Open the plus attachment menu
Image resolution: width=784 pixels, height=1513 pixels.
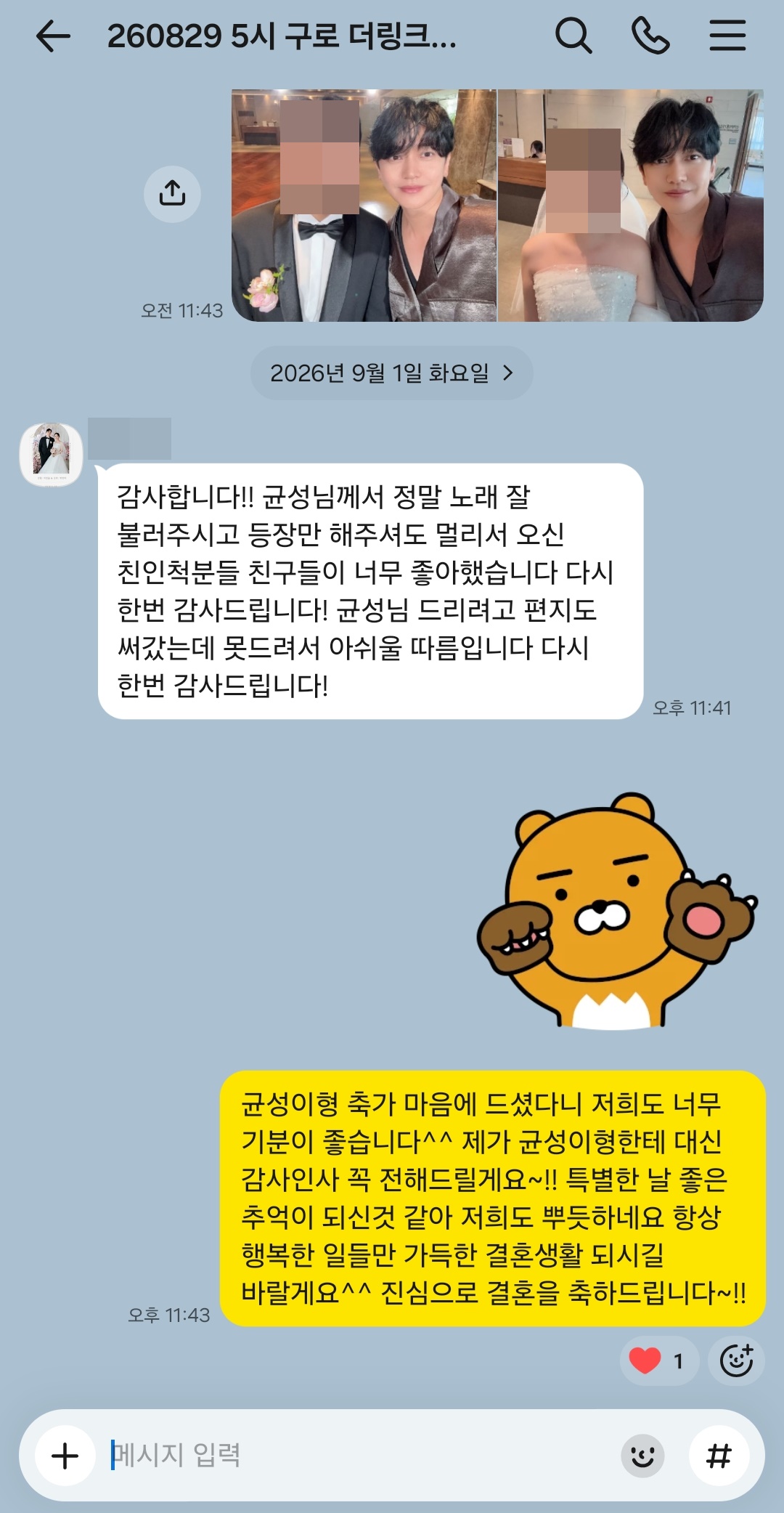[65, 1456]
